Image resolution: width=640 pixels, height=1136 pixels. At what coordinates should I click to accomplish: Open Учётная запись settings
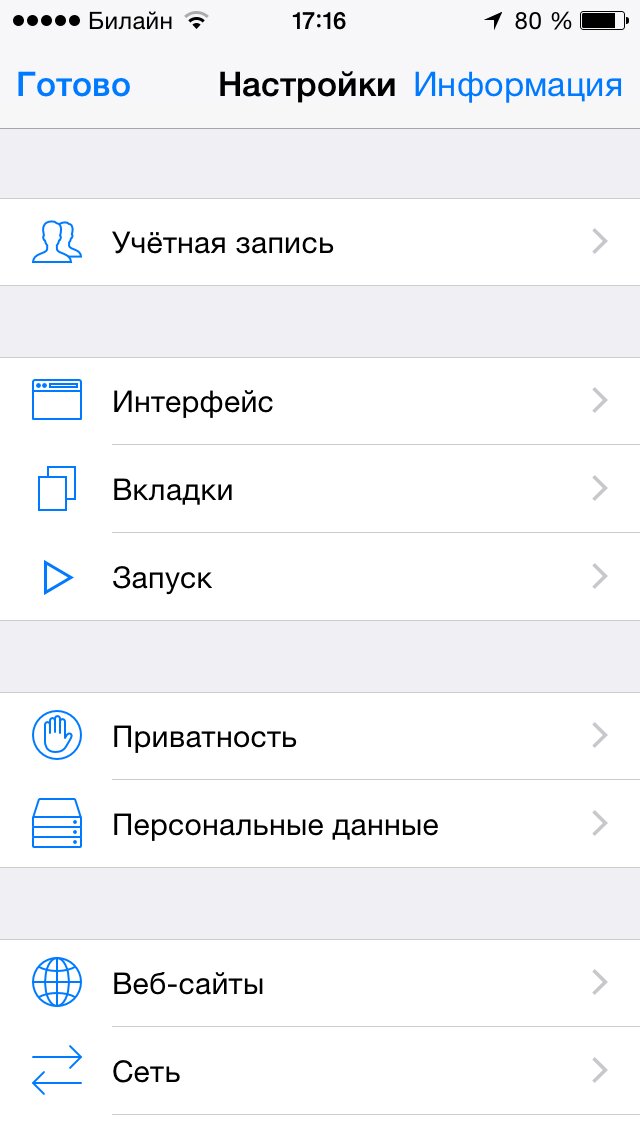[320, 242]
